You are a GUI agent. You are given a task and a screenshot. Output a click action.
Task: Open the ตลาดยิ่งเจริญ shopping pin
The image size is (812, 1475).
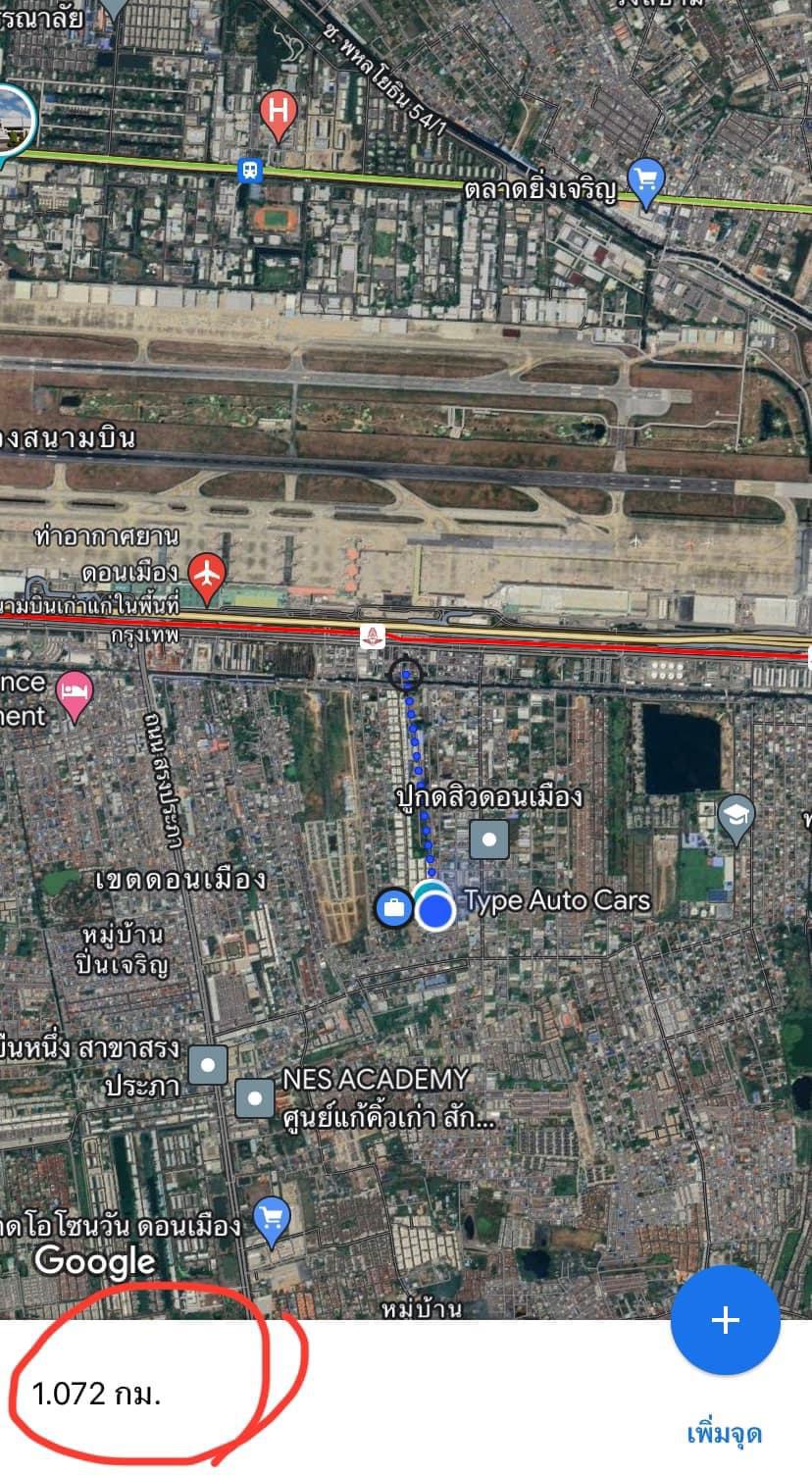pyautogui.click(x=645, y=183)
